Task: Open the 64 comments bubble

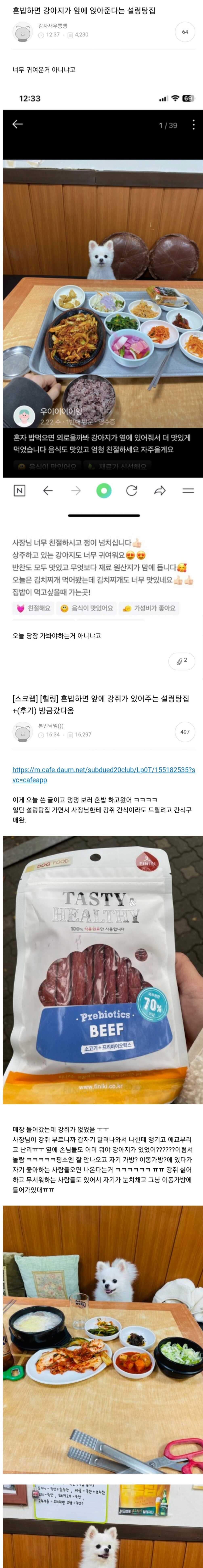Action: 185,32
